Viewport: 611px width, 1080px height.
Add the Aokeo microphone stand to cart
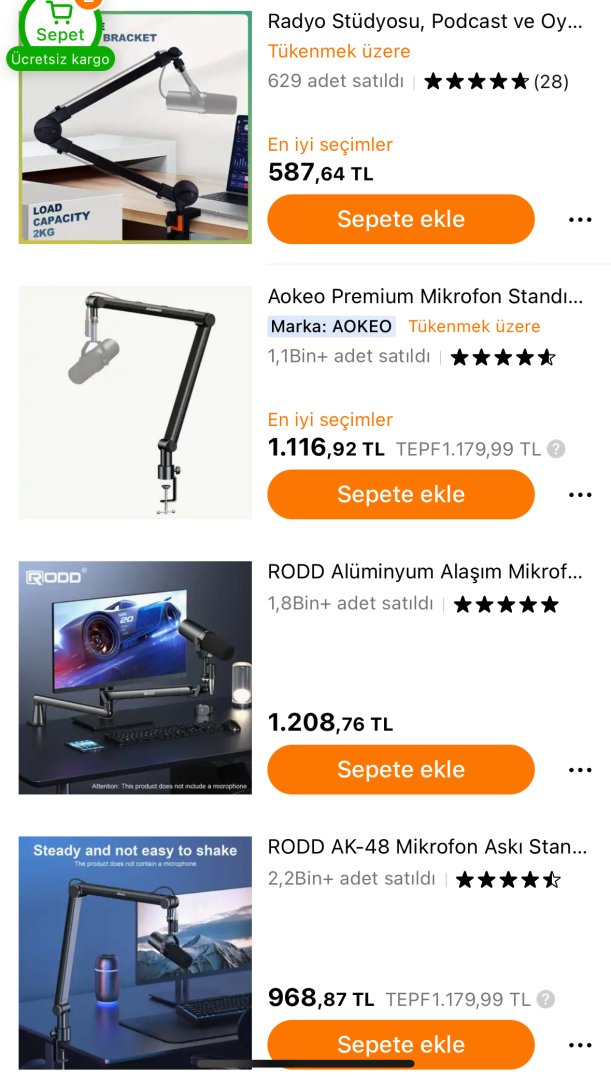(401, 494)
